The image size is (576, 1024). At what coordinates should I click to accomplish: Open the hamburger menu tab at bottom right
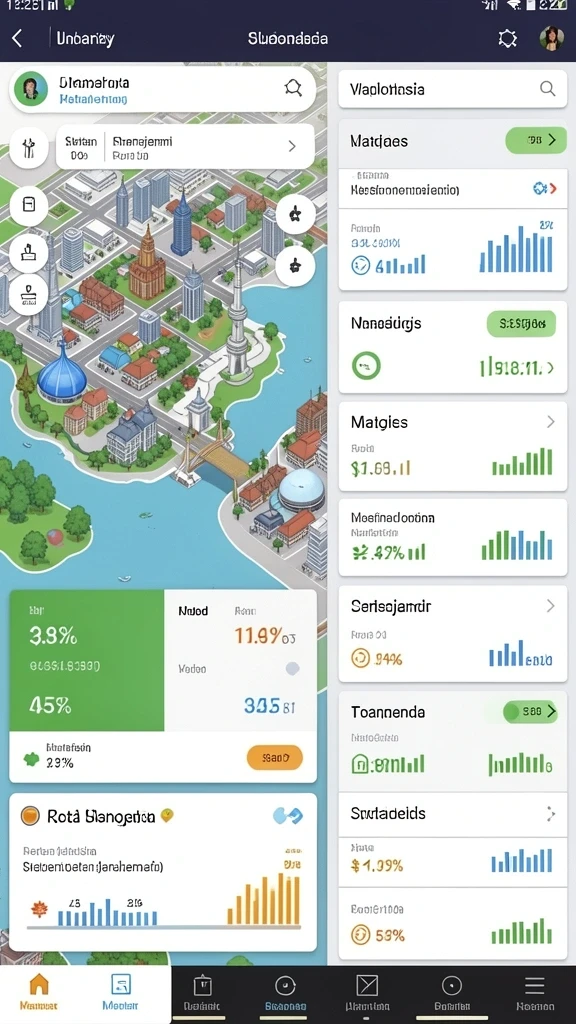click(x=535, y=993)
